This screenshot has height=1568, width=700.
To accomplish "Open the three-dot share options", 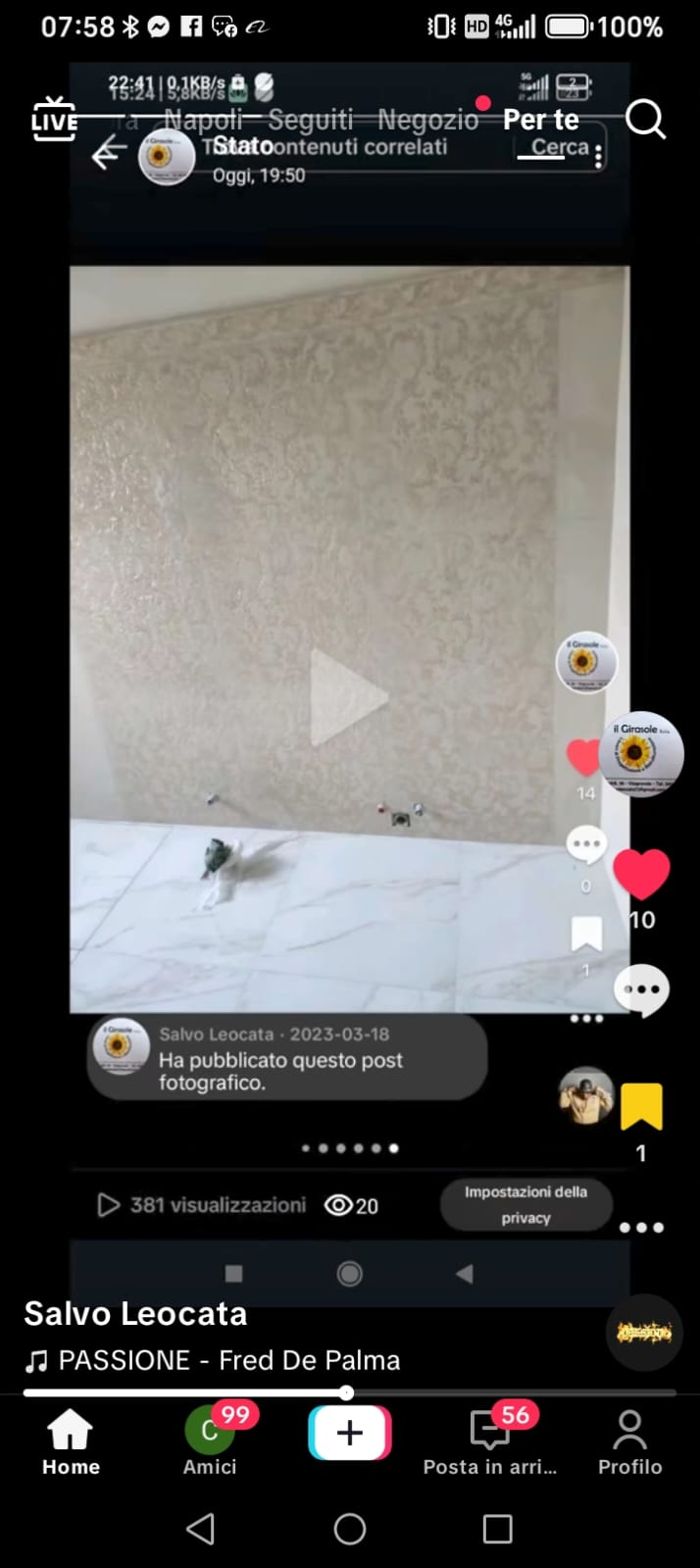I will point(641,1227).
